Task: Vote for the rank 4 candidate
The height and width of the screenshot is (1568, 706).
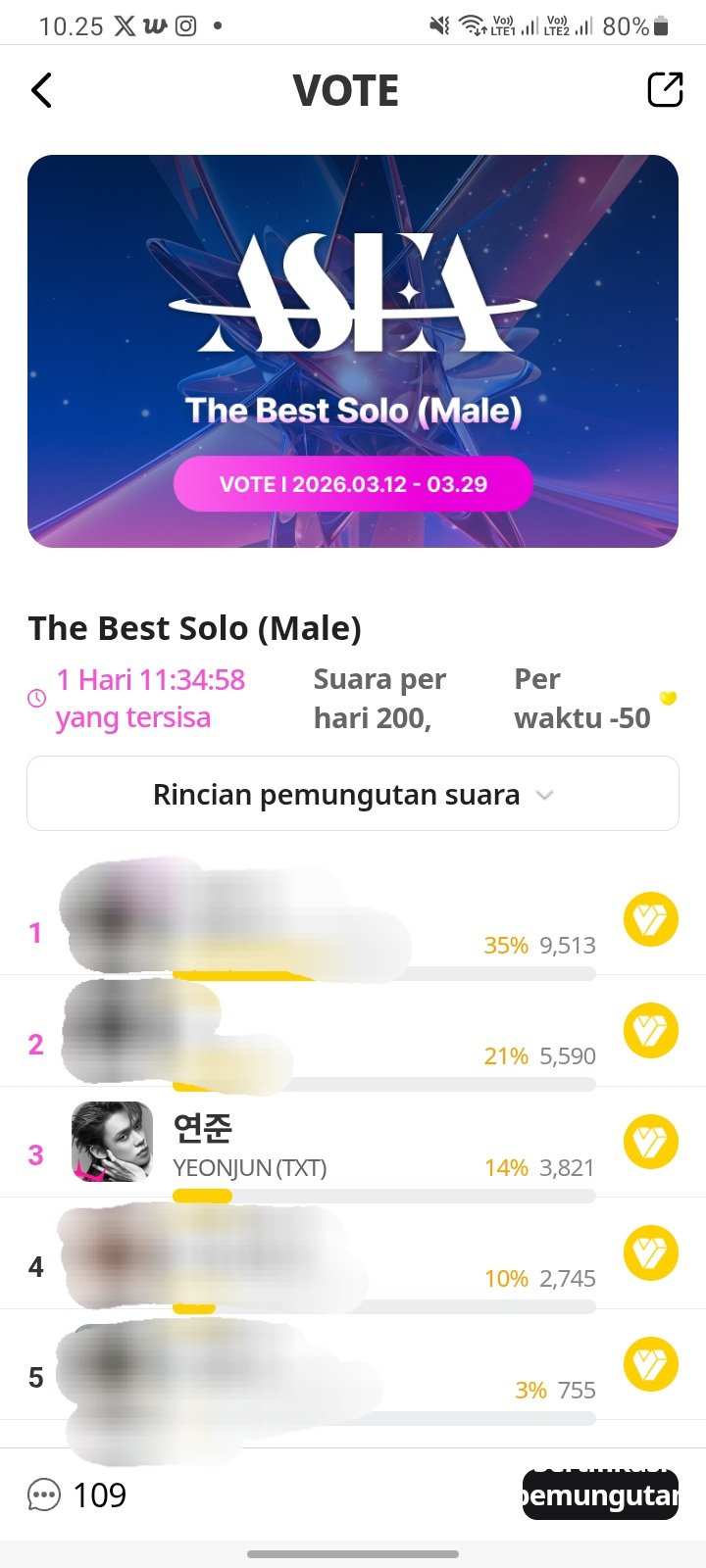Action: tap(651, 1252)
